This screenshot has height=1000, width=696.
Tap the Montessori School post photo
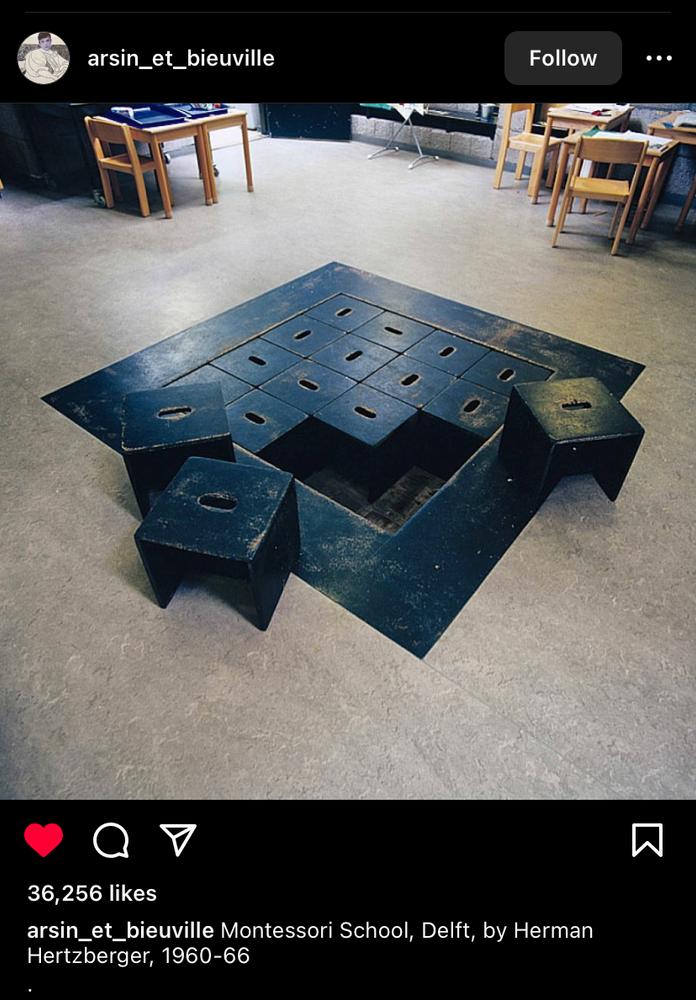(x=348, y=450)
